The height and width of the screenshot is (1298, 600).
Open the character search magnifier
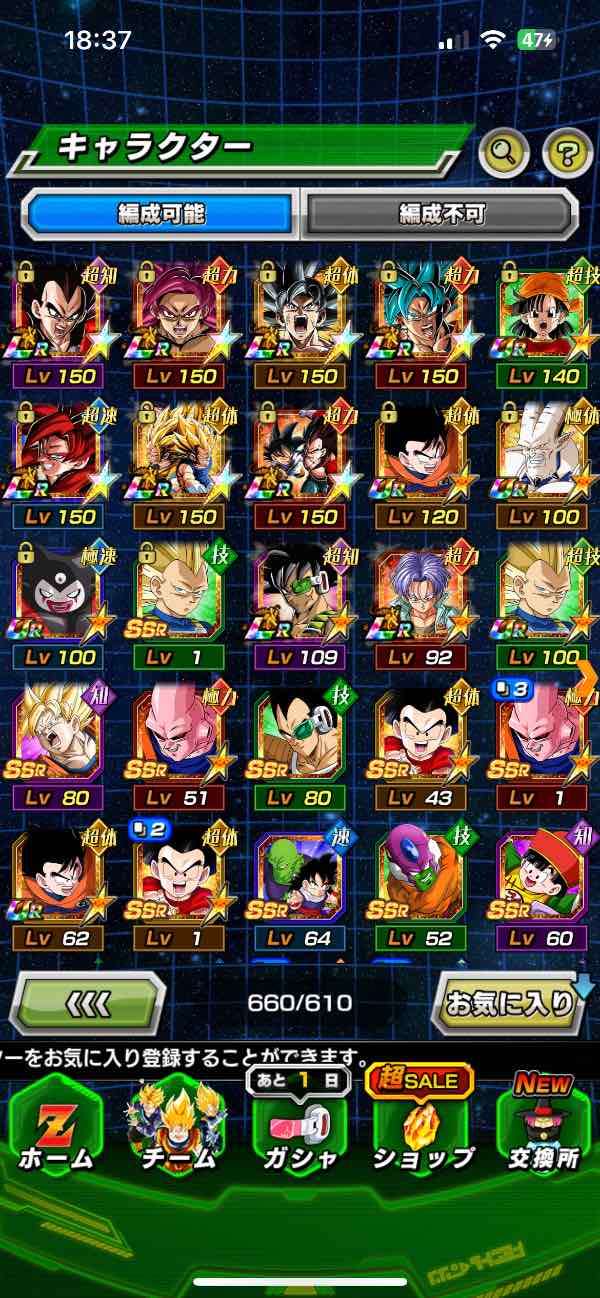[x=504, y=153]
